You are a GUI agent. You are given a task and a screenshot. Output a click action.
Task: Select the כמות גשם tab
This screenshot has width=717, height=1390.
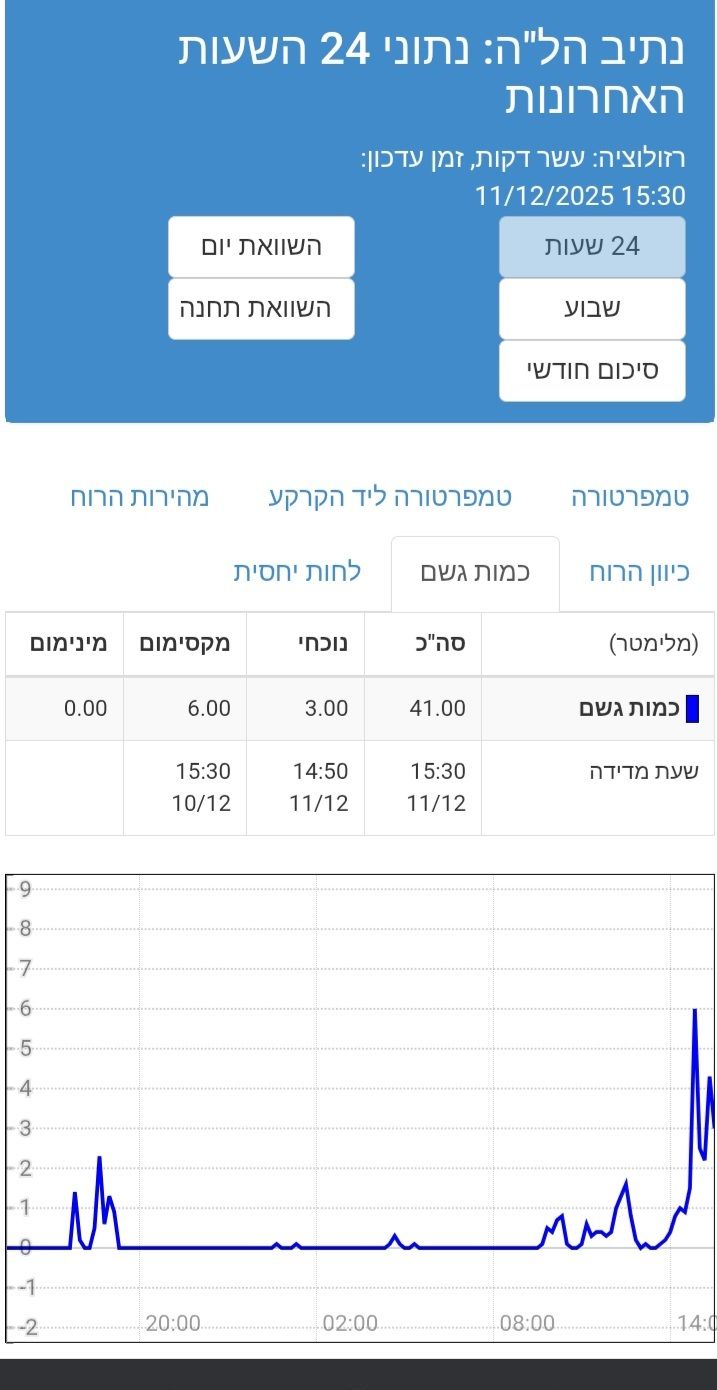coord(475,573)
